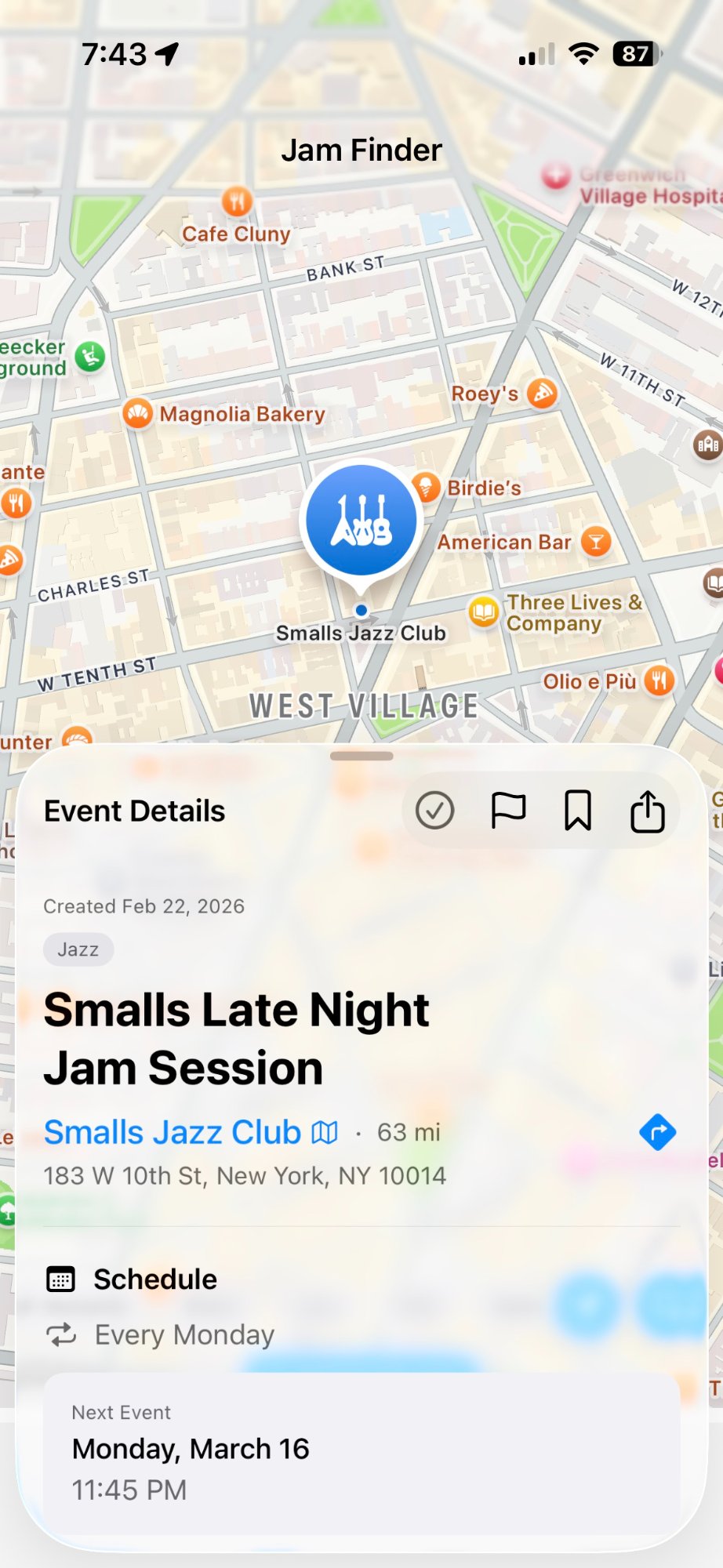Select the Schedule calendar icon
Image resolution: width=723 pixels, height=1568 pixels.
pos(61,1279)
